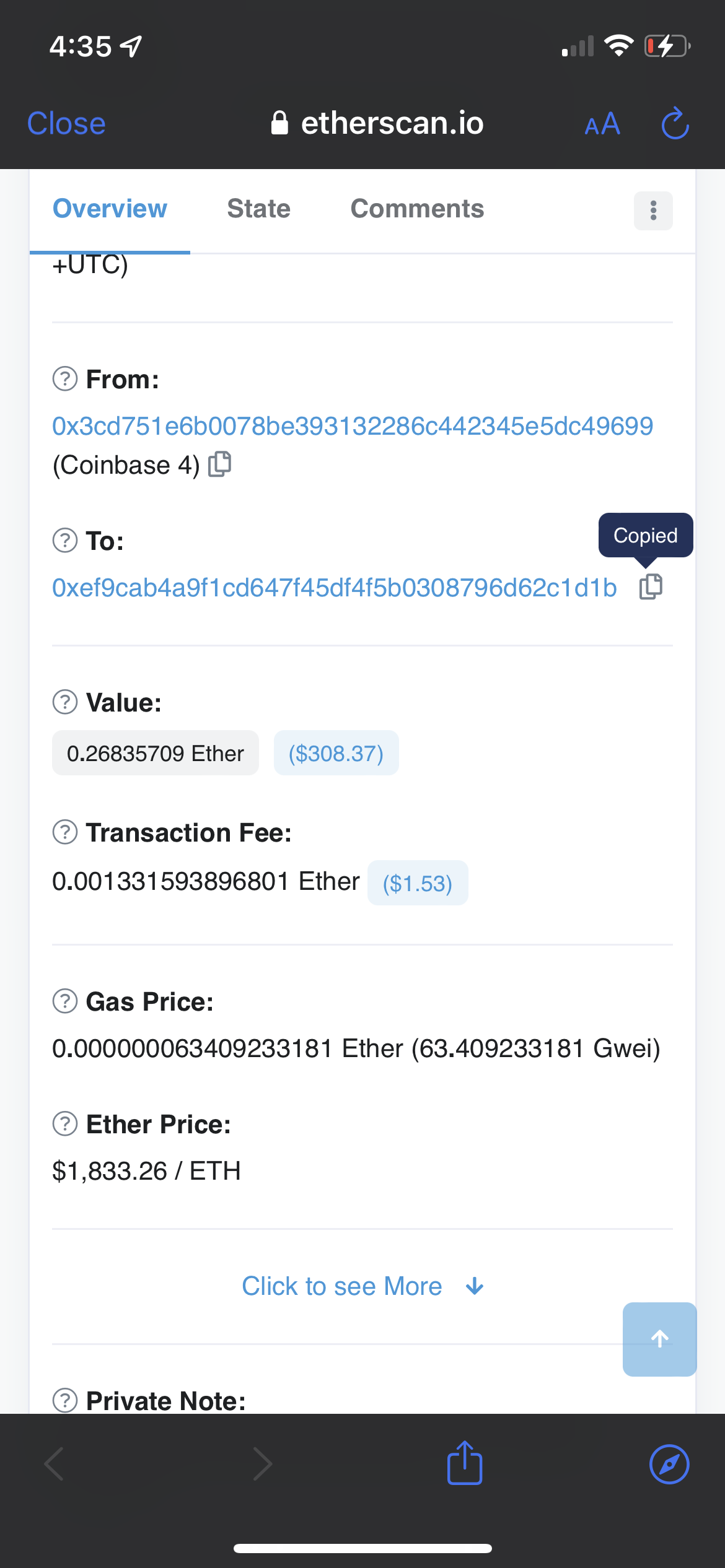
Task: Open the Safari browser via compass icon
Action: coord(669,1463)
